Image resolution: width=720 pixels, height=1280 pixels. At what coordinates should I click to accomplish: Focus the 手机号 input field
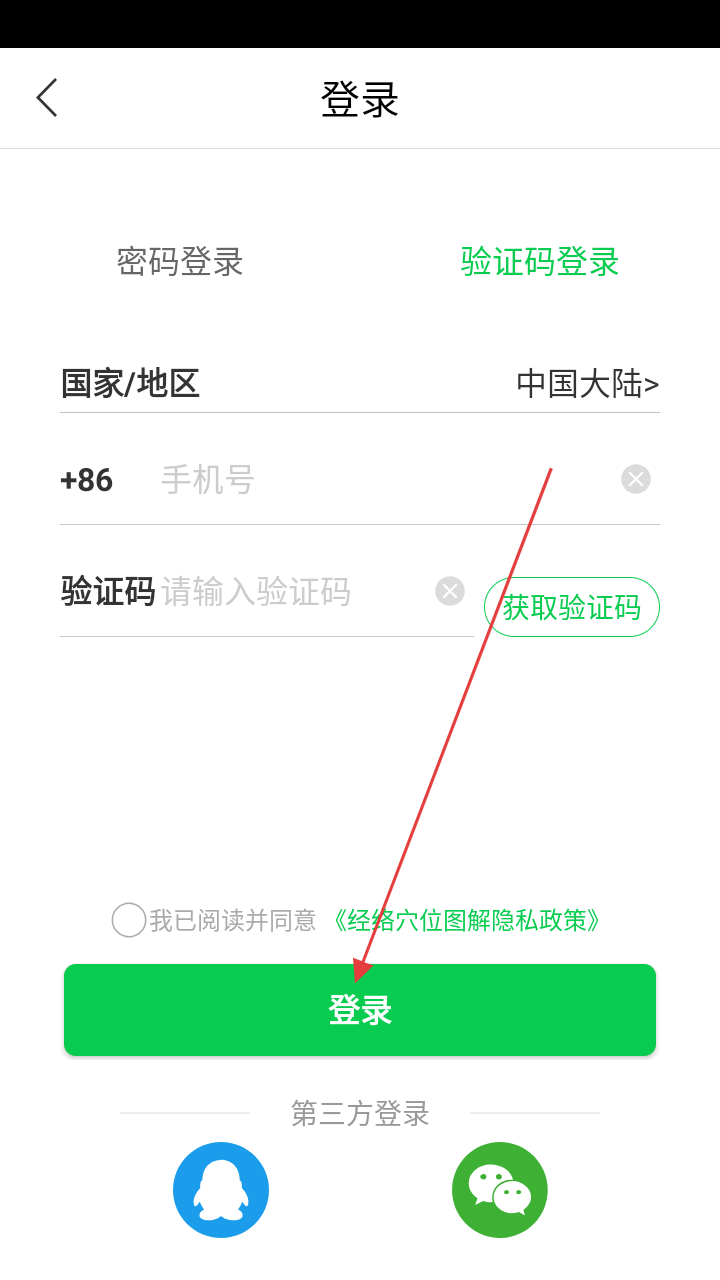(x=380, y=480)
